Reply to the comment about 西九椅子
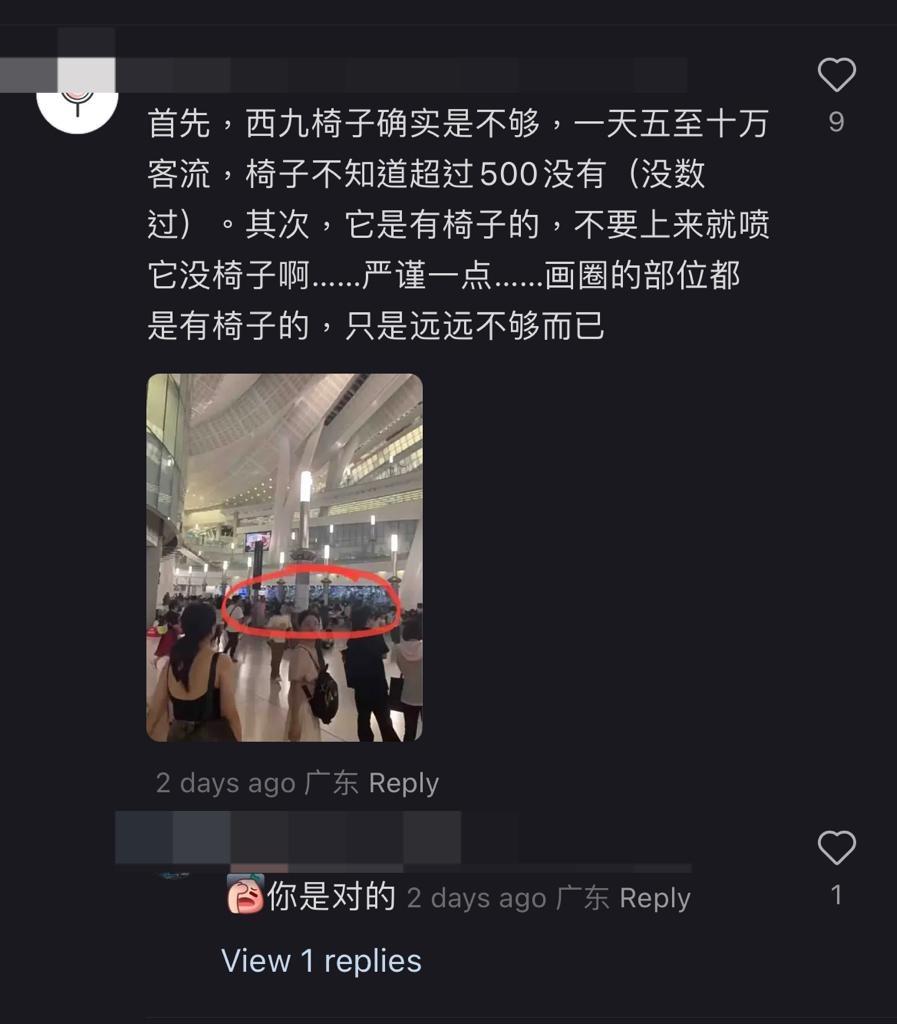Image resolution: width=897 pixels, height=1024 pixels. coord(403,783)
